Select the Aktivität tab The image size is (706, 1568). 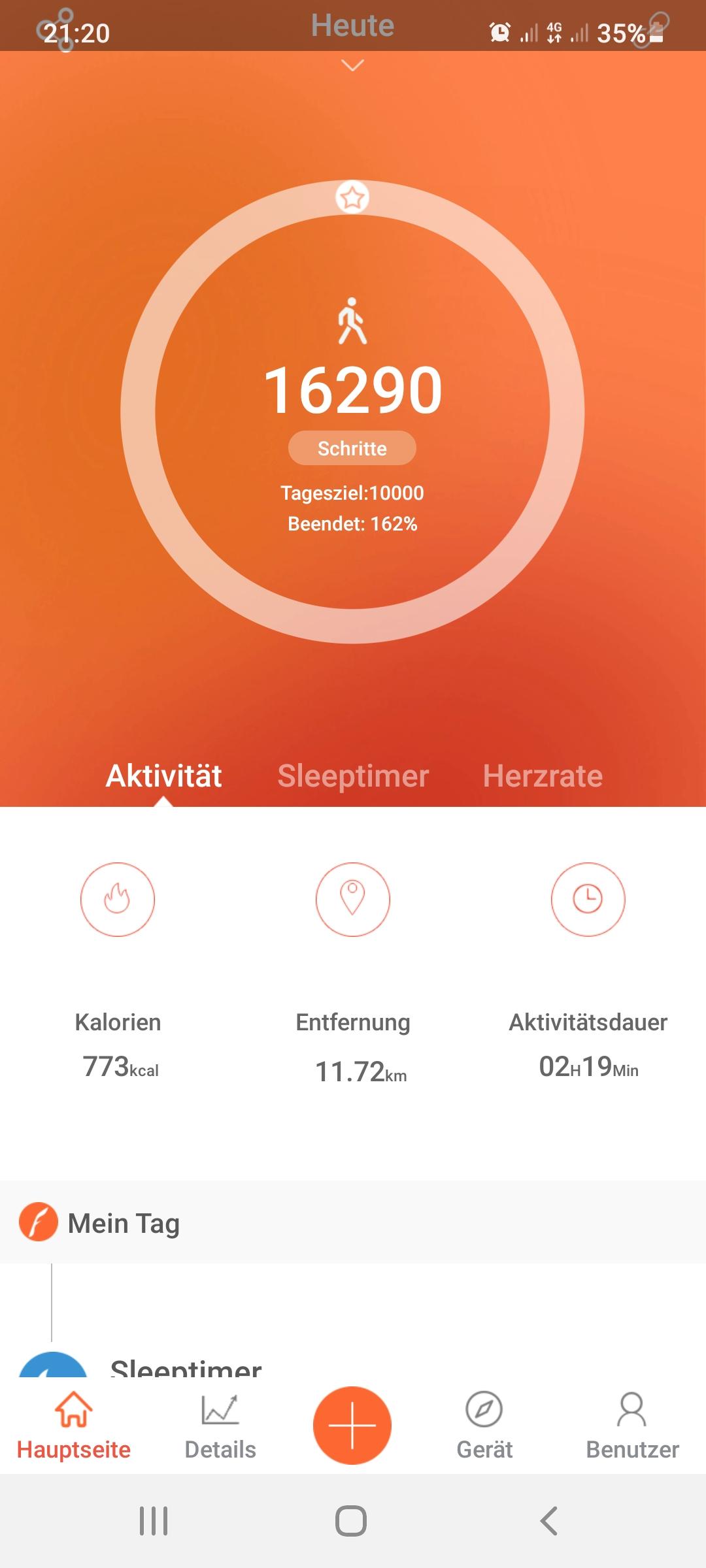(164, 776)
